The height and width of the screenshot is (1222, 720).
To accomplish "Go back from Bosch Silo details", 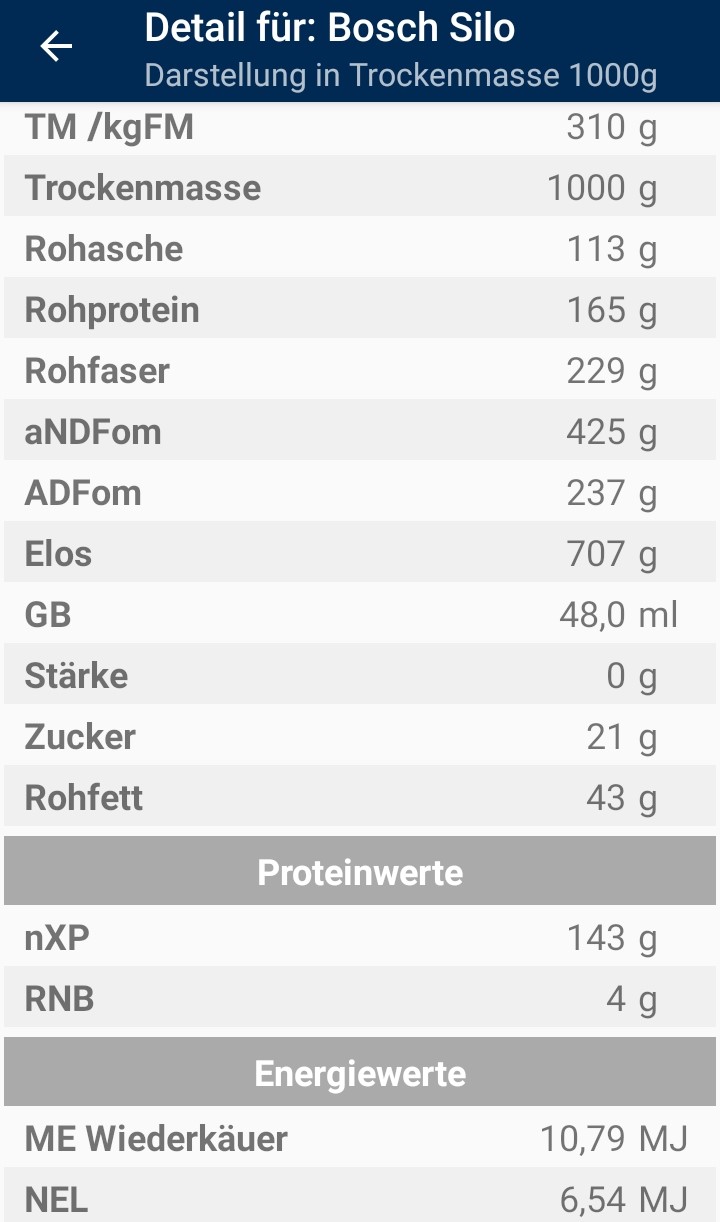I will pos(56,46).
